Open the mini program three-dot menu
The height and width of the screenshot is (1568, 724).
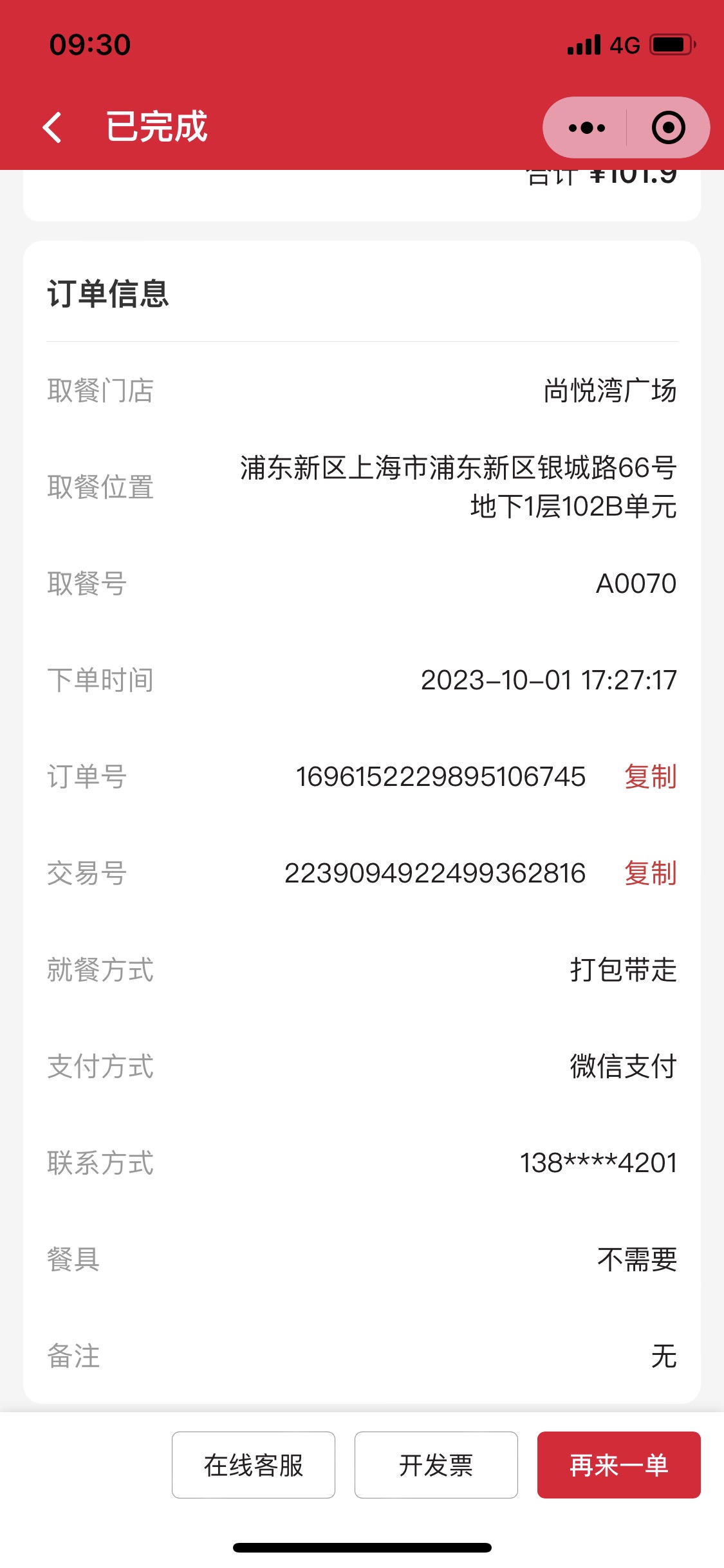pyautogui.click(x=586, y=127)
